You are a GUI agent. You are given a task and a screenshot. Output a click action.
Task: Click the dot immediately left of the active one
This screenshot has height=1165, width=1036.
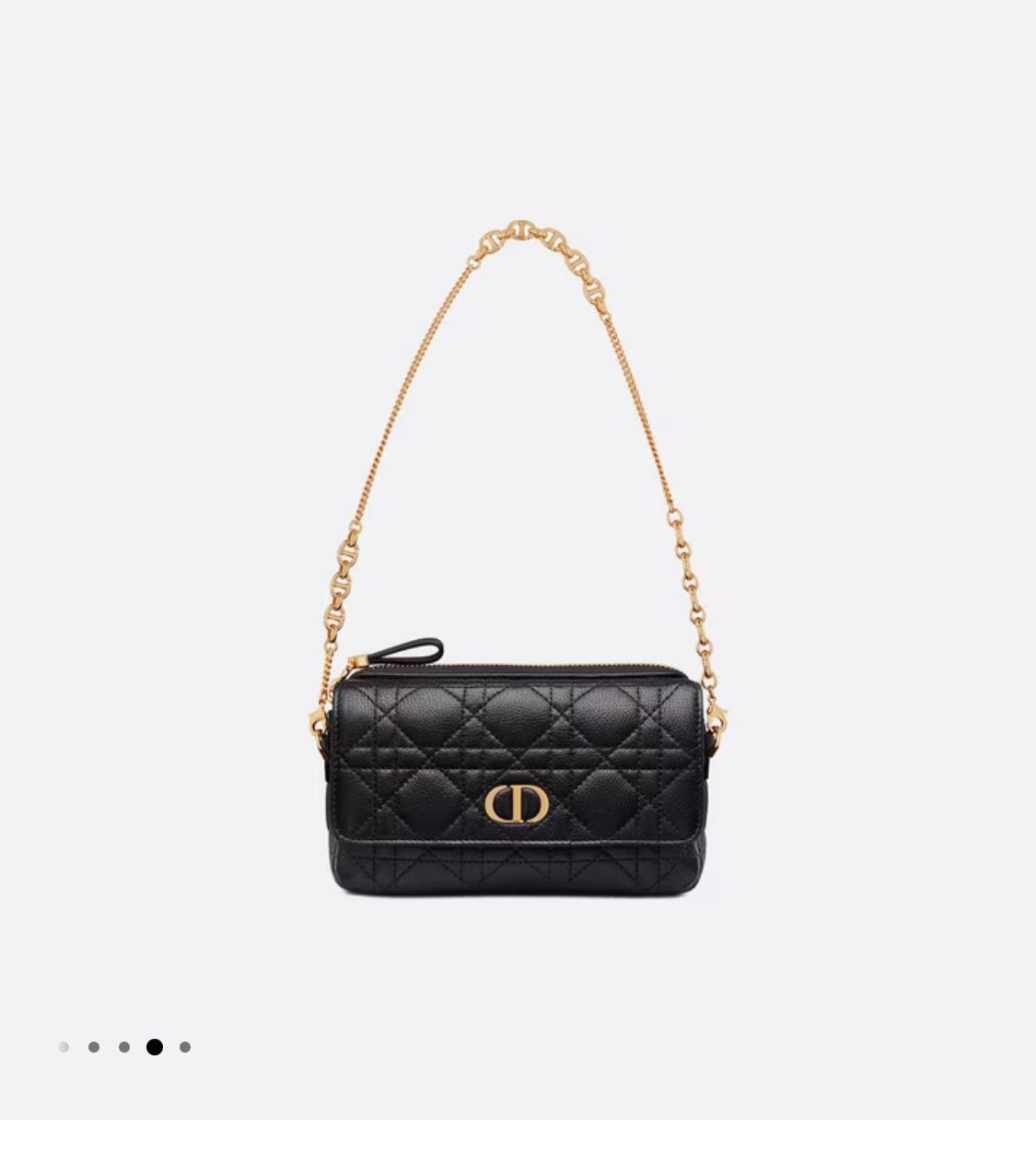click(x=123, y=1045)
